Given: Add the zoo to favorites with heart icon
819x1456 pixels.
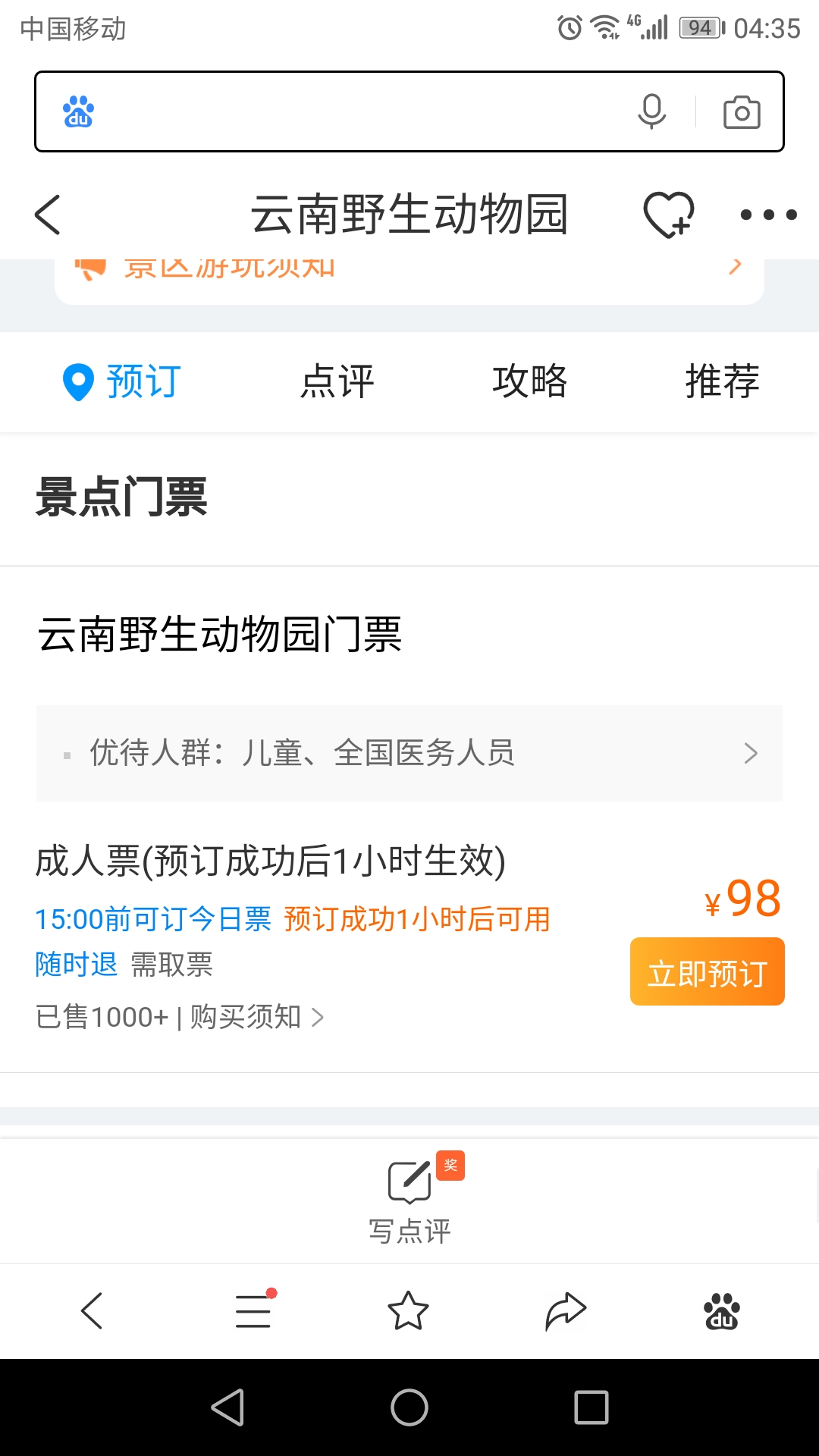Looking at the screenshot, I should coord(668,215).
